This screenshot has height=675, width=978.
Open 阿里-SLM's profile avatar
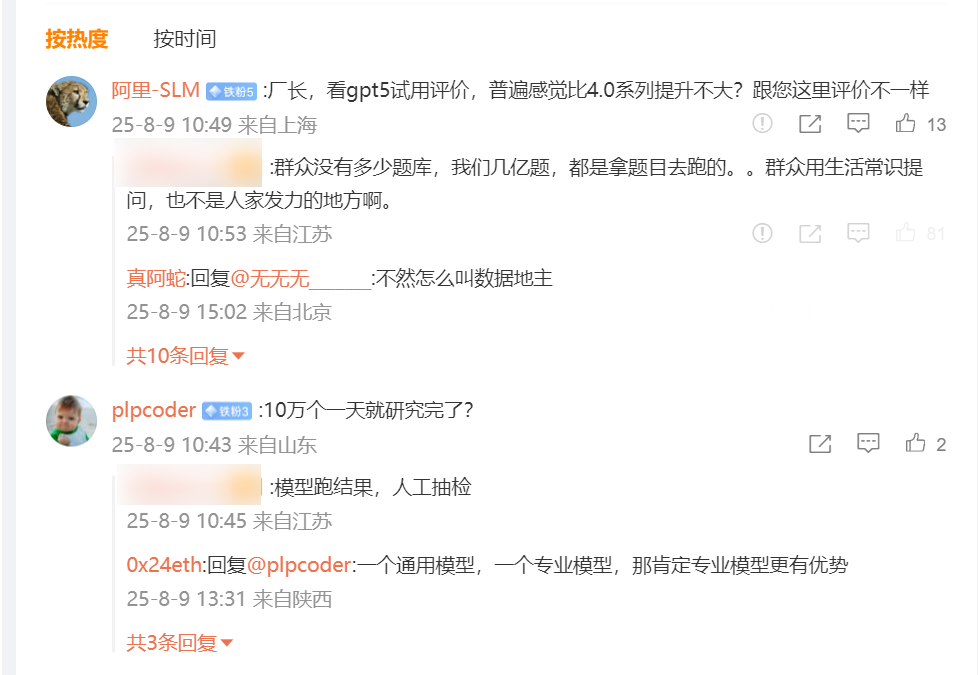coord(72,101)
